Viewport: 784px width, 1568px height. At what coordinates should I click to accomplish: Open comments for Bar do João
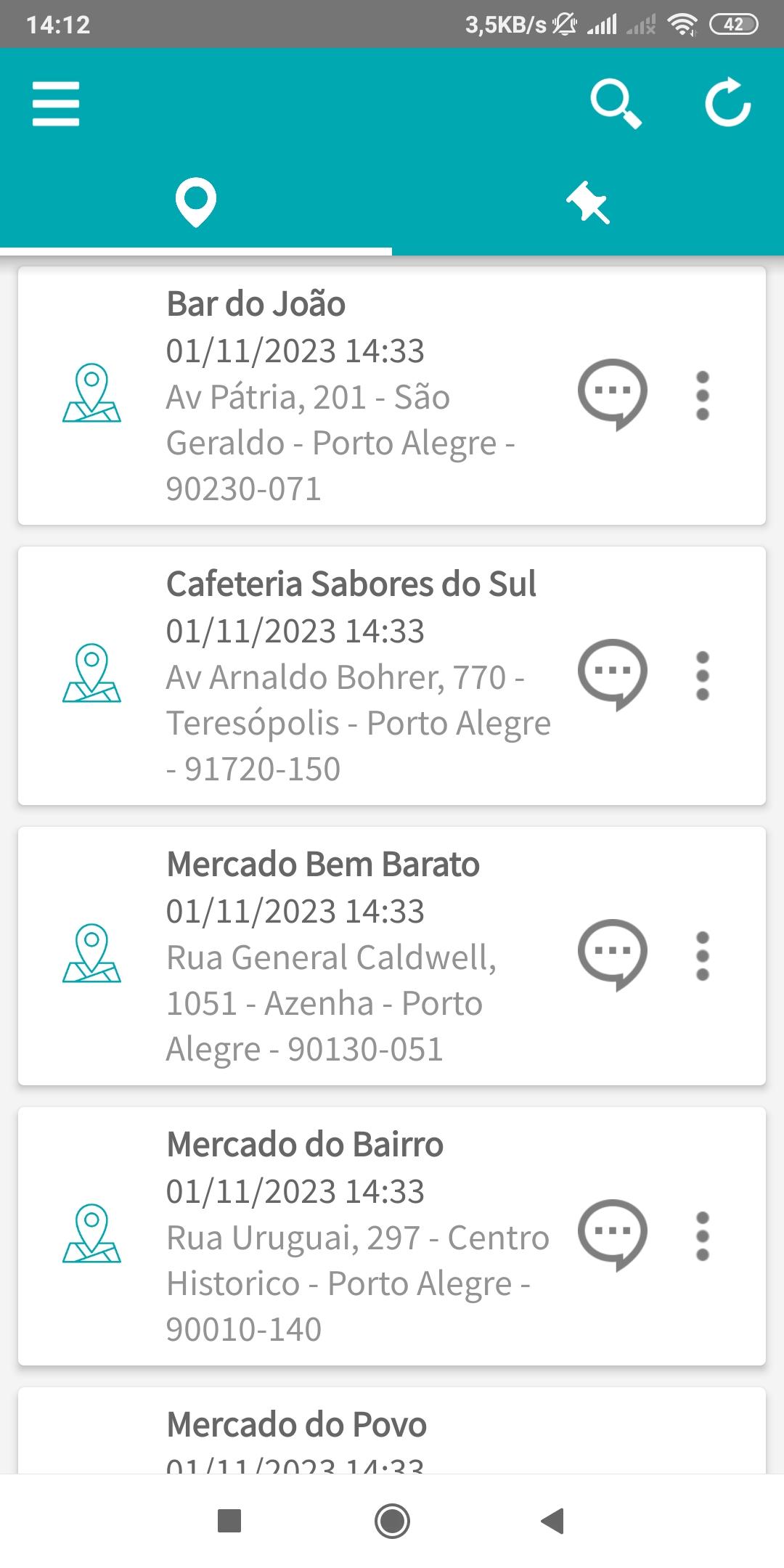(x=612, y=394)
